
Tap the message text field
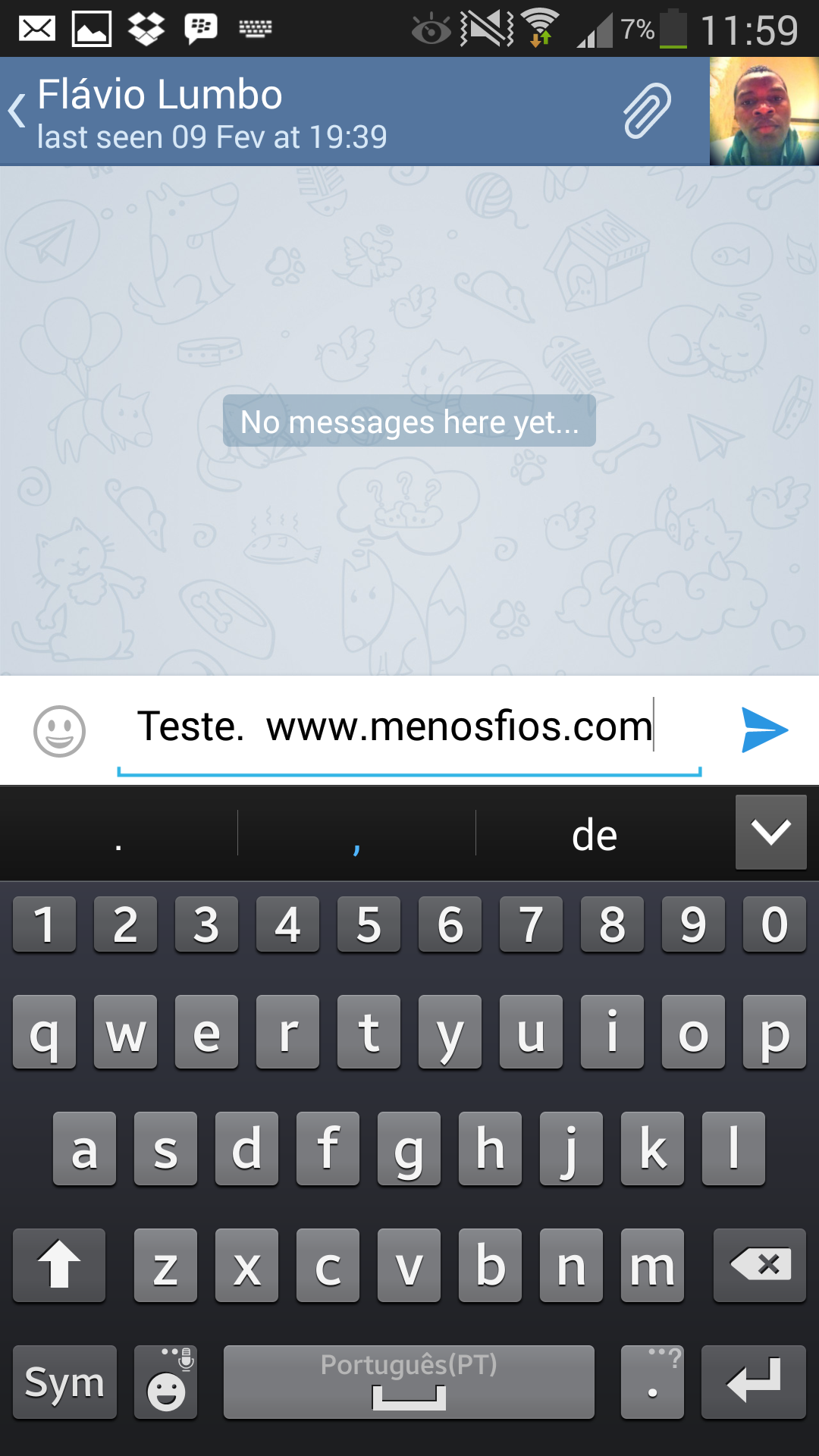coord(409,730)
